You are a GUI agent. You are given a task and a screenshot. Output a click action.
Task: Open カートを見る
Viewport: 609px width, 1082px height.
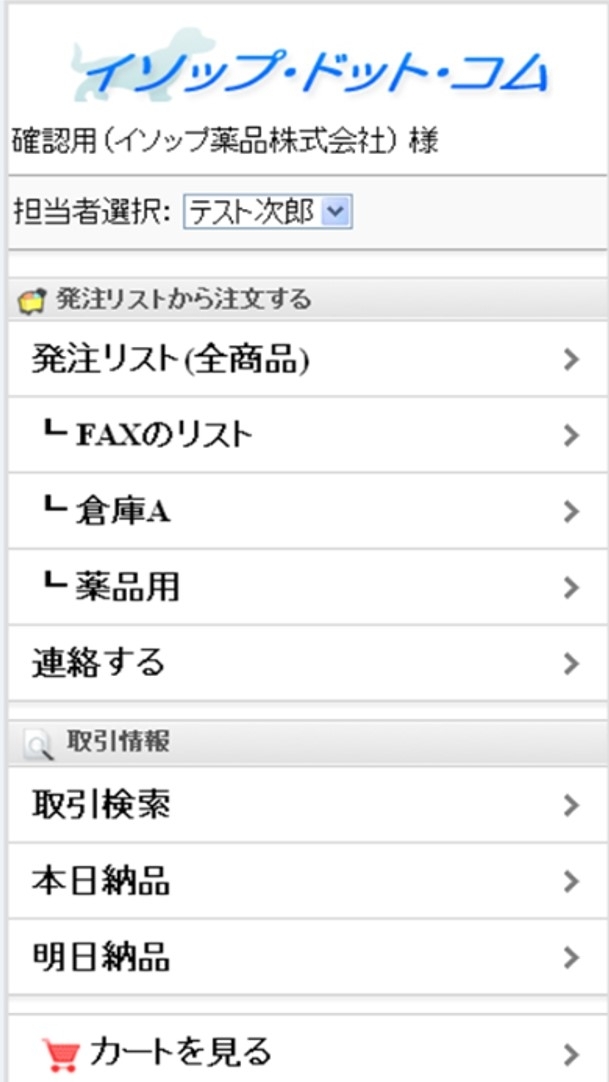[308, 1049]
